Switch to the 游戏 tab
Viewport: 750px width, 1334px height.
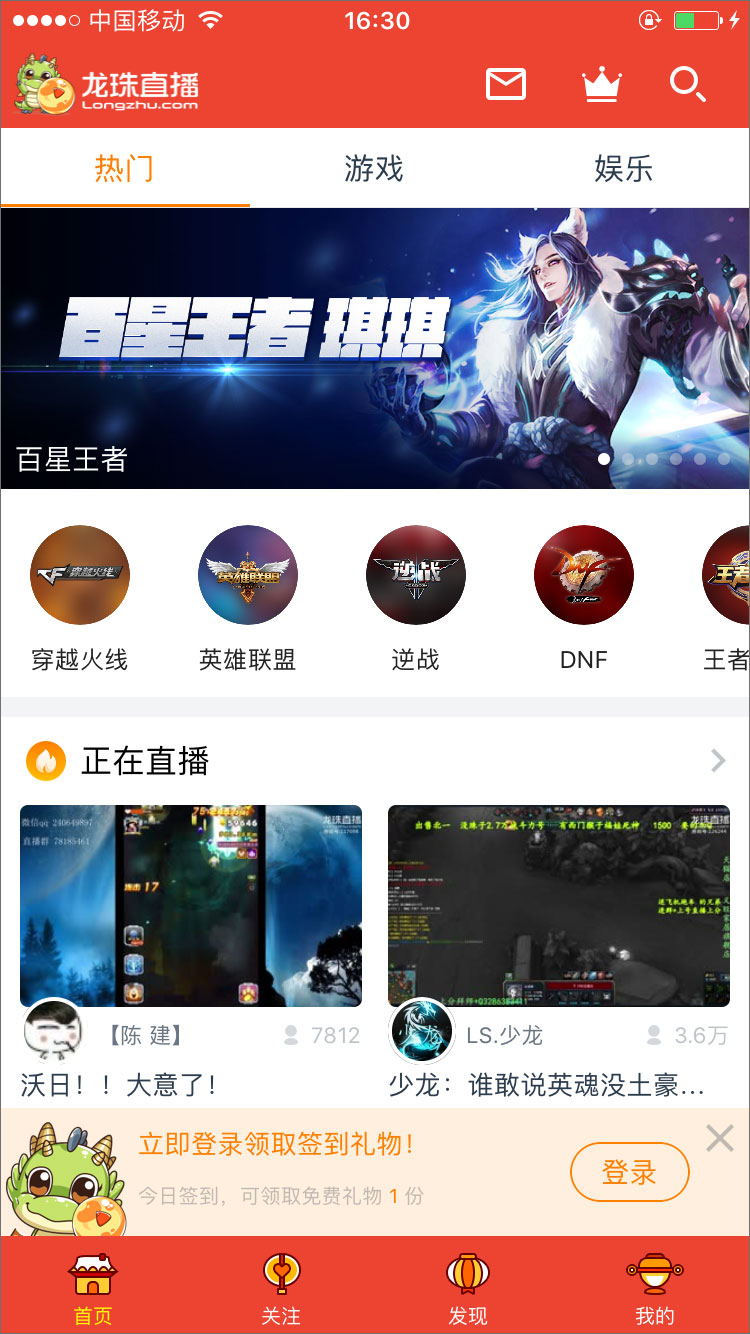(374, 168)
